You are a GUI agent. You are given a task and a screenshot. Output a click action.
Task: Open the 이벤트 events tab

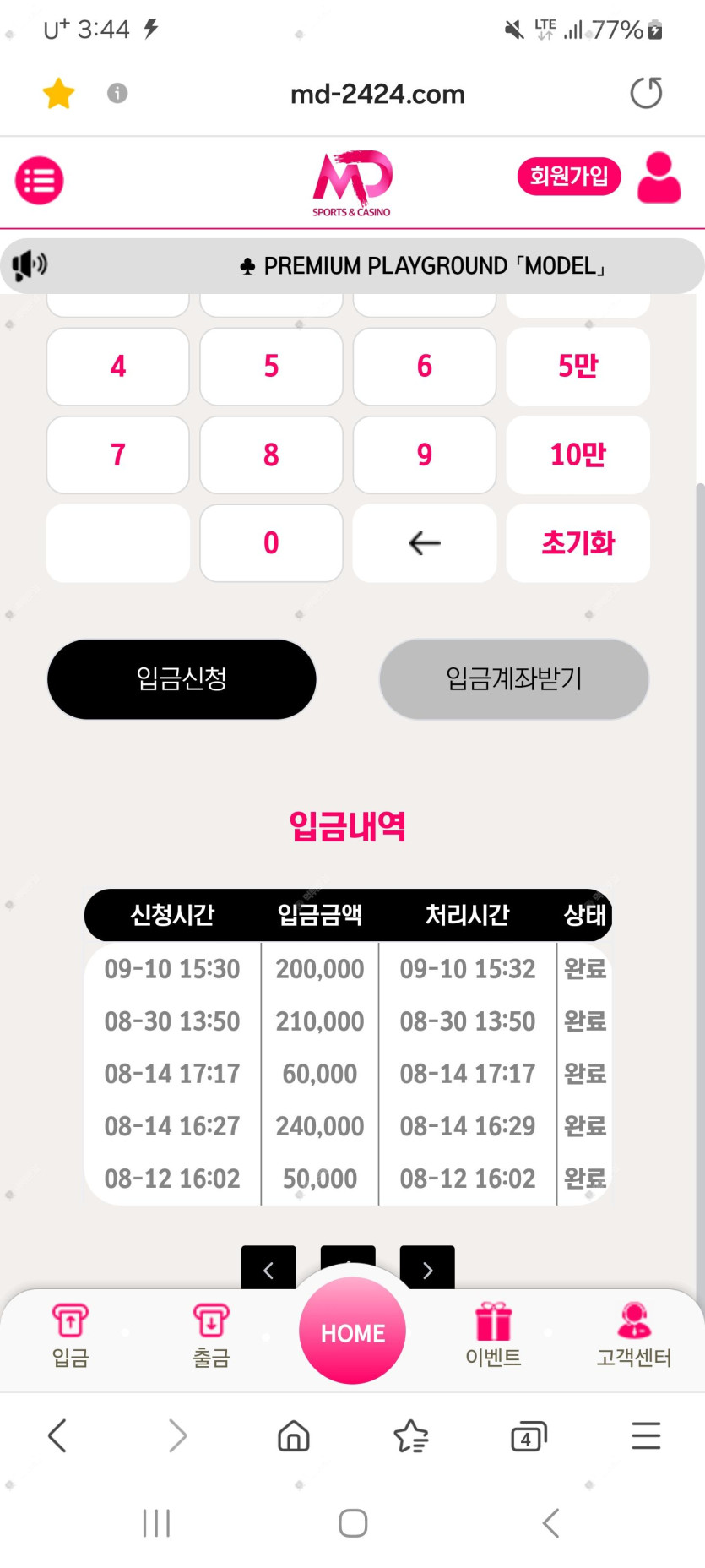coord(493,1335)
